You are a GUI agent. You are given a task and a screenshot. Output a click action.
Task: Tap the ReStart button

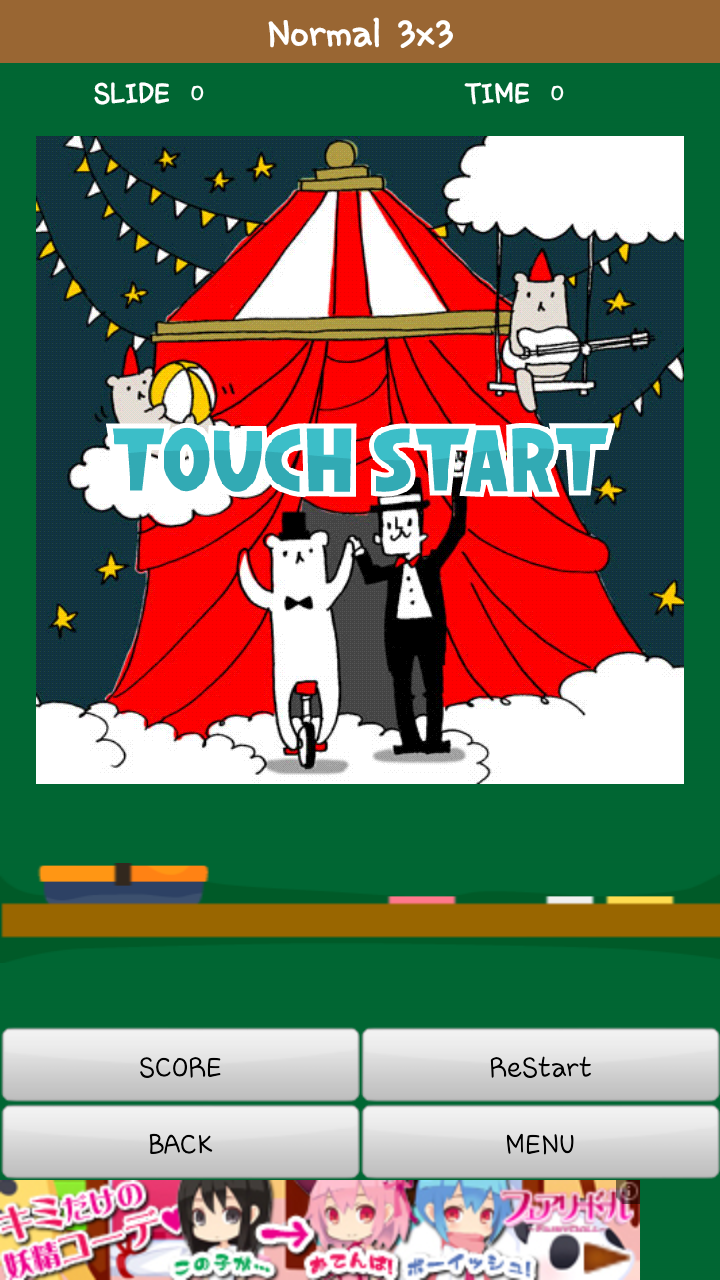click(x=540, y=1066)
